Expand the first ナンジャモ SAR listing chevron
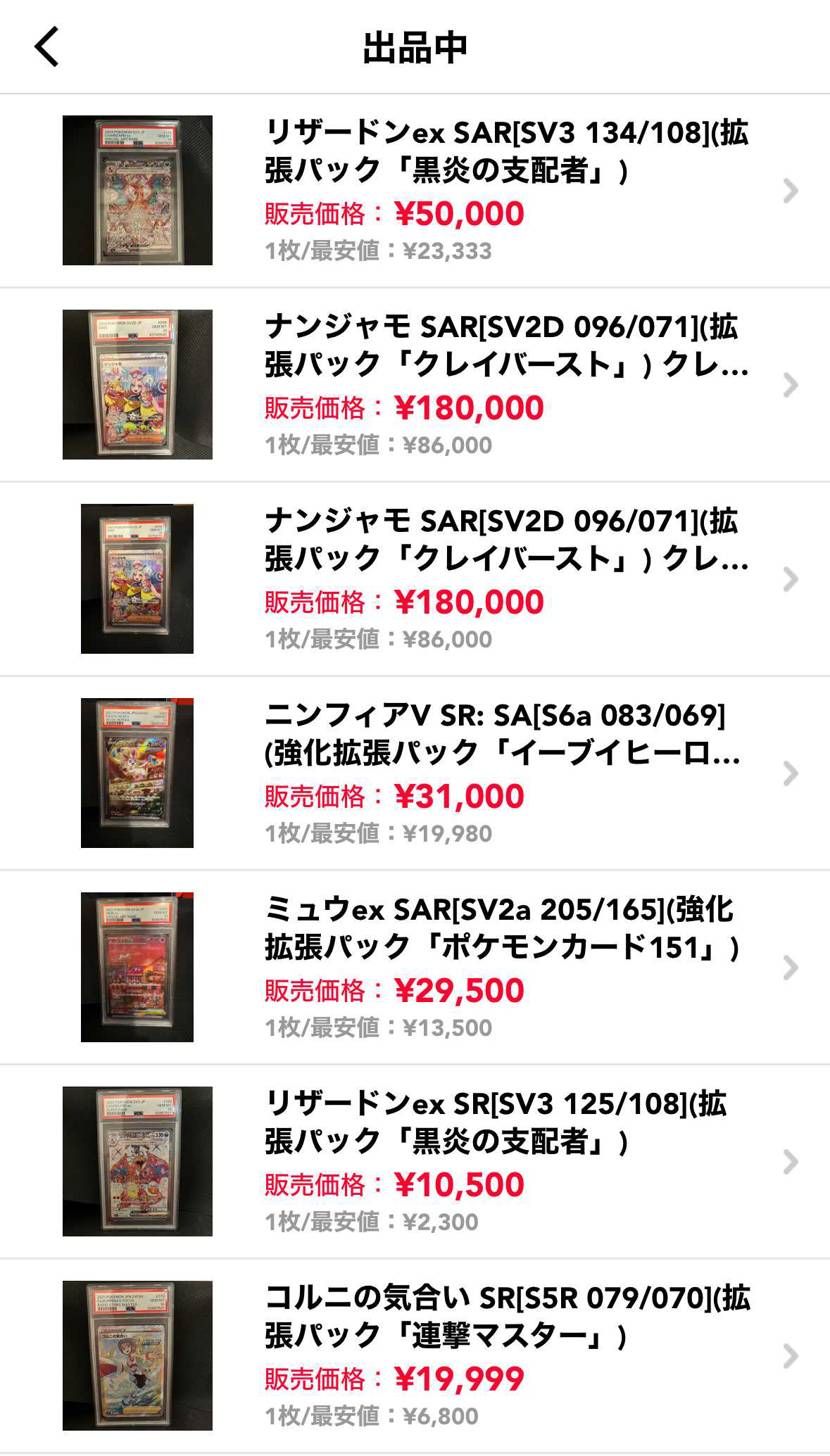This screenshot has width=830, height=1456. click(x=790, y=385)
